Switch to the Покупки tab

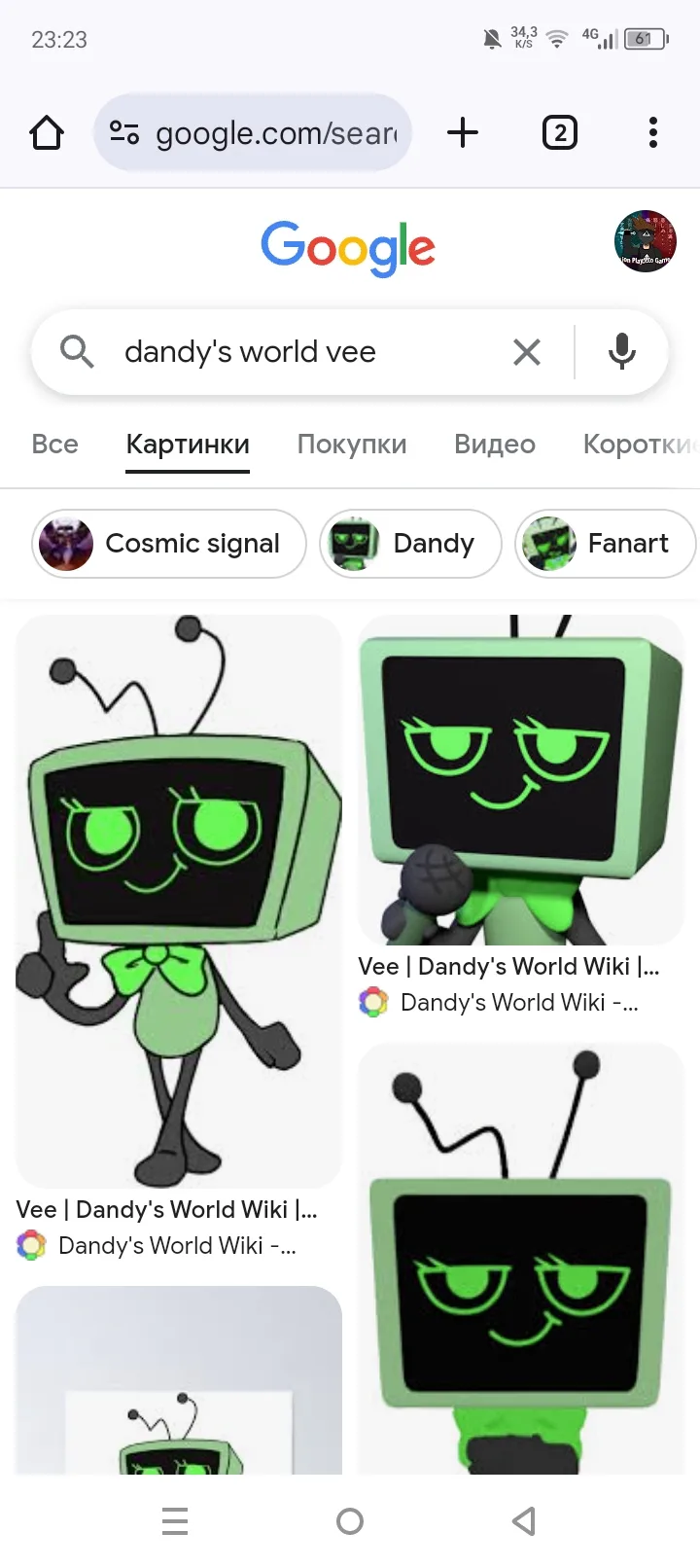click(x=352, y=445)
